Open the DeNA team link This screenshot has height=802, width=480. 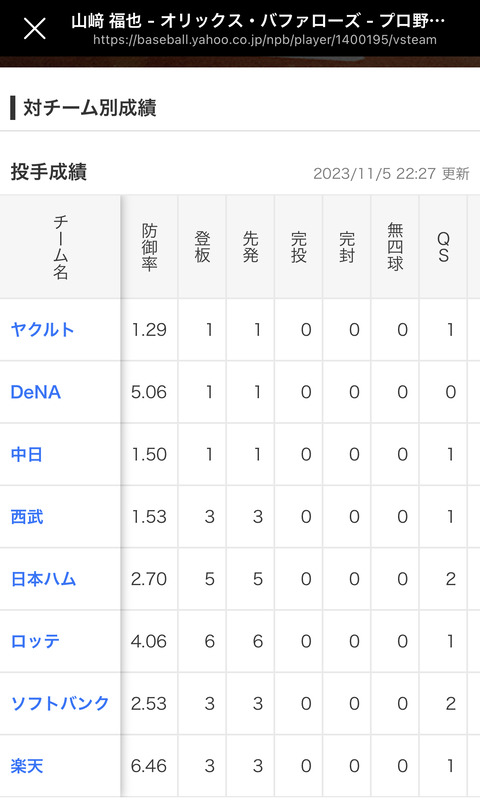coord(36,392)
